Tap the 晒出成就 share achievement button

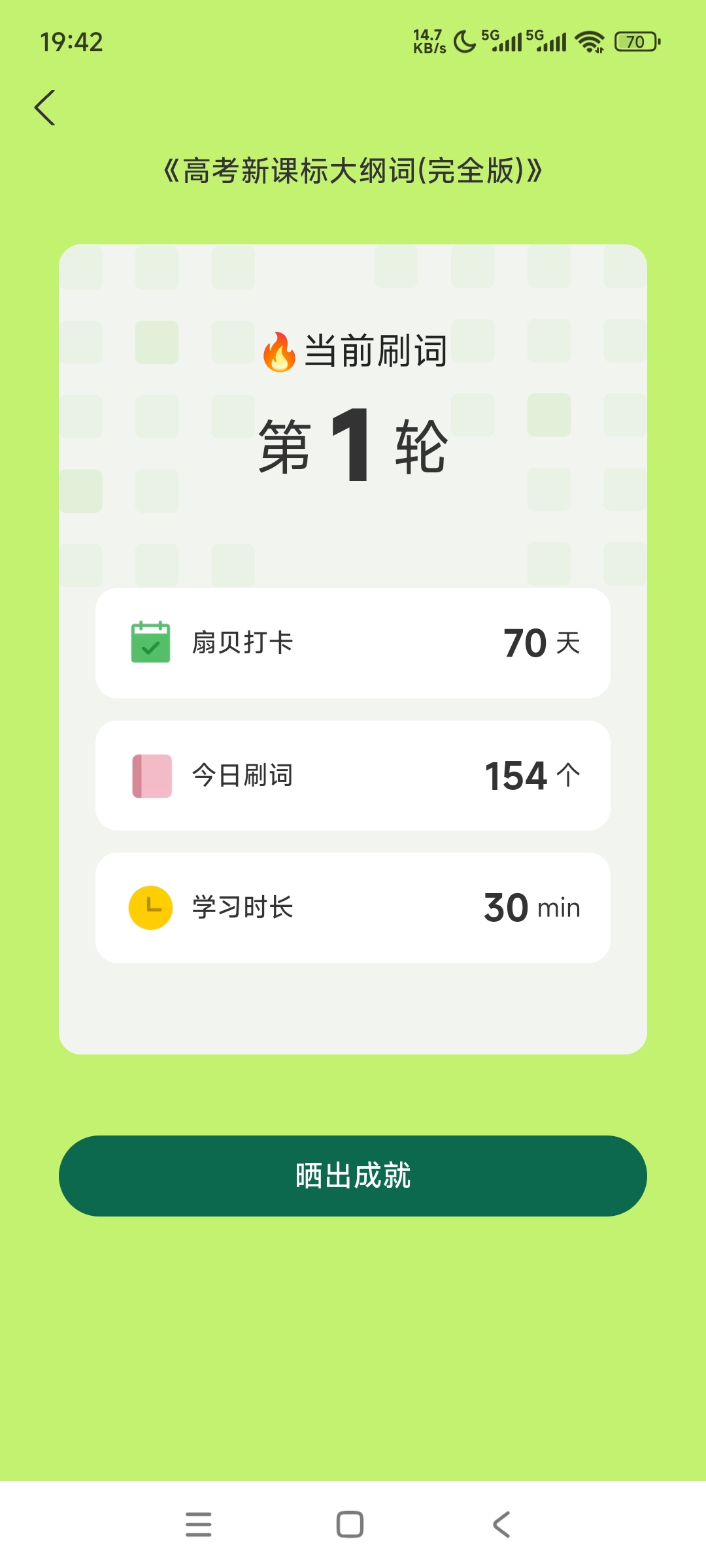pos(353,1176)
